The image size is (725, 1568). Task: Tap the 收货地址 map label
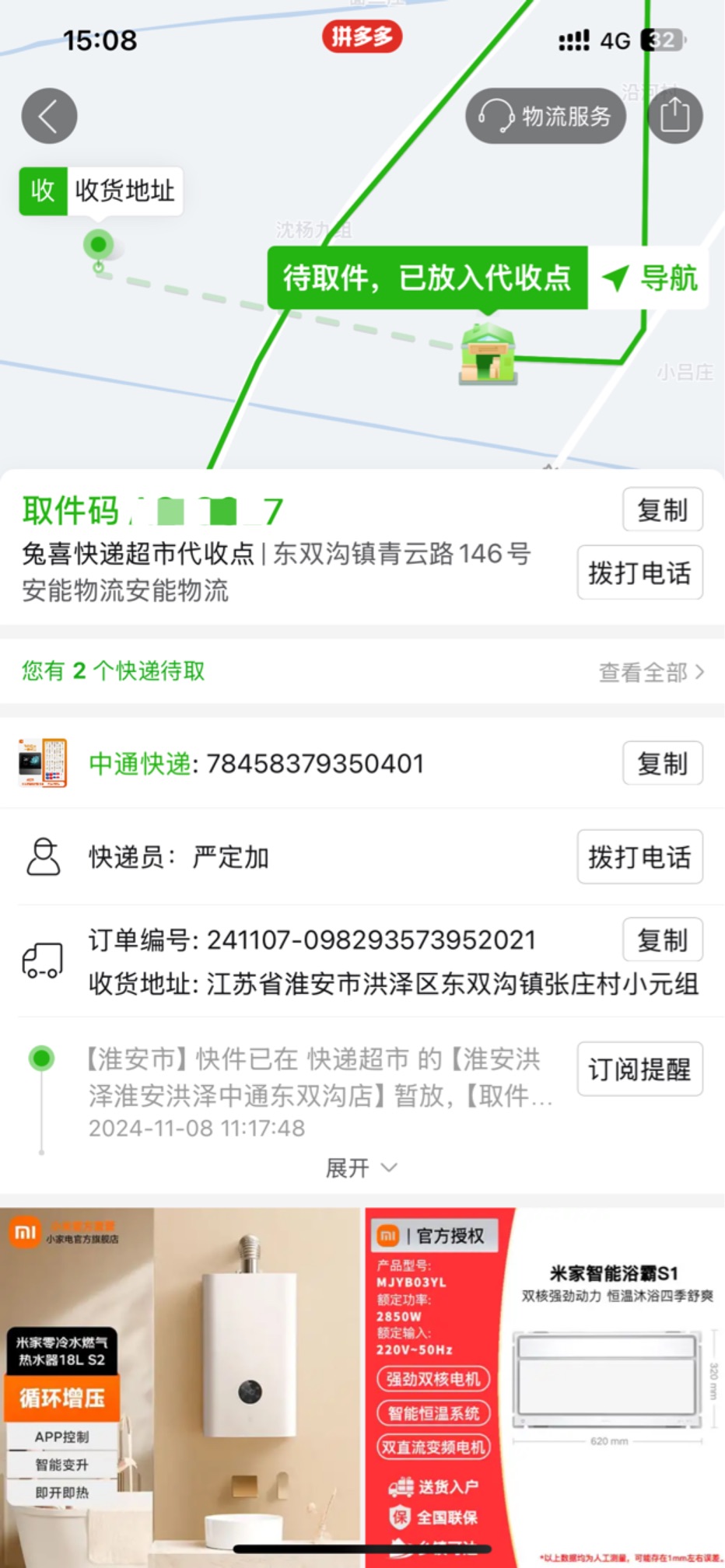[x=101, y=191]
